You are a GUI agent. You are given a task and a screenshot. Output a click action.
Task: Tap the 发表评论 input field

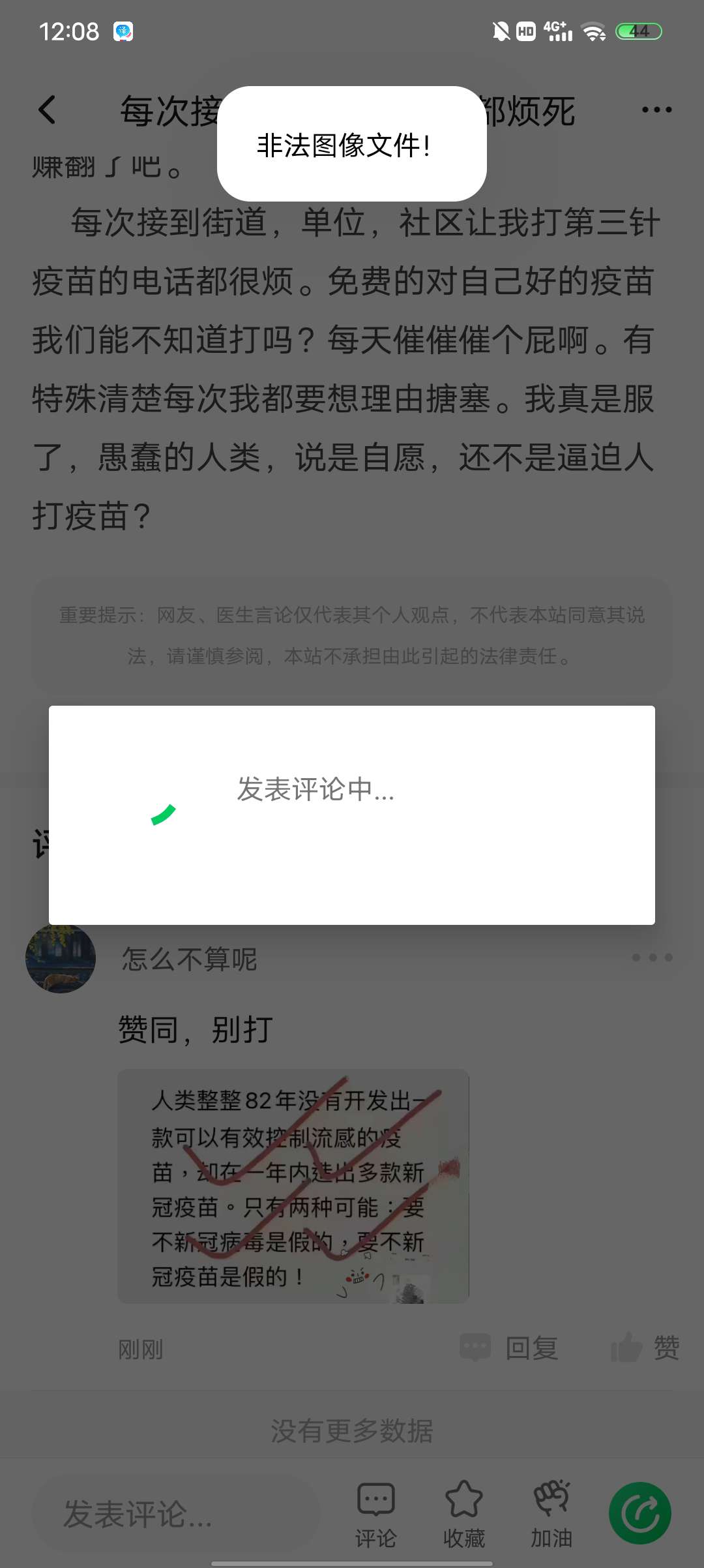pos(176,1514)
